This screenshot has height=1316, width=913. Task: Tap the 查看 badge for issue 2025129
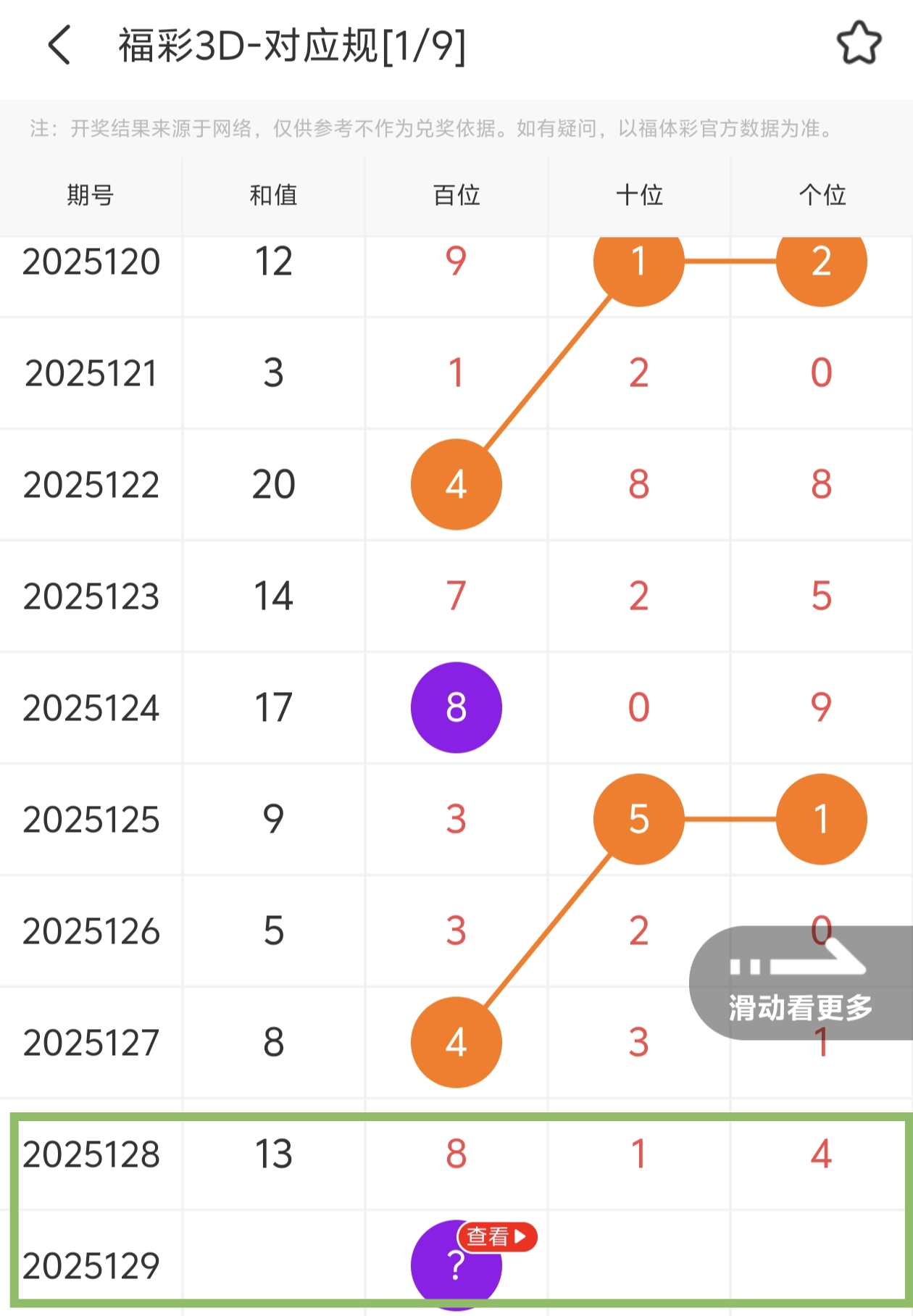pos(497,1236)
